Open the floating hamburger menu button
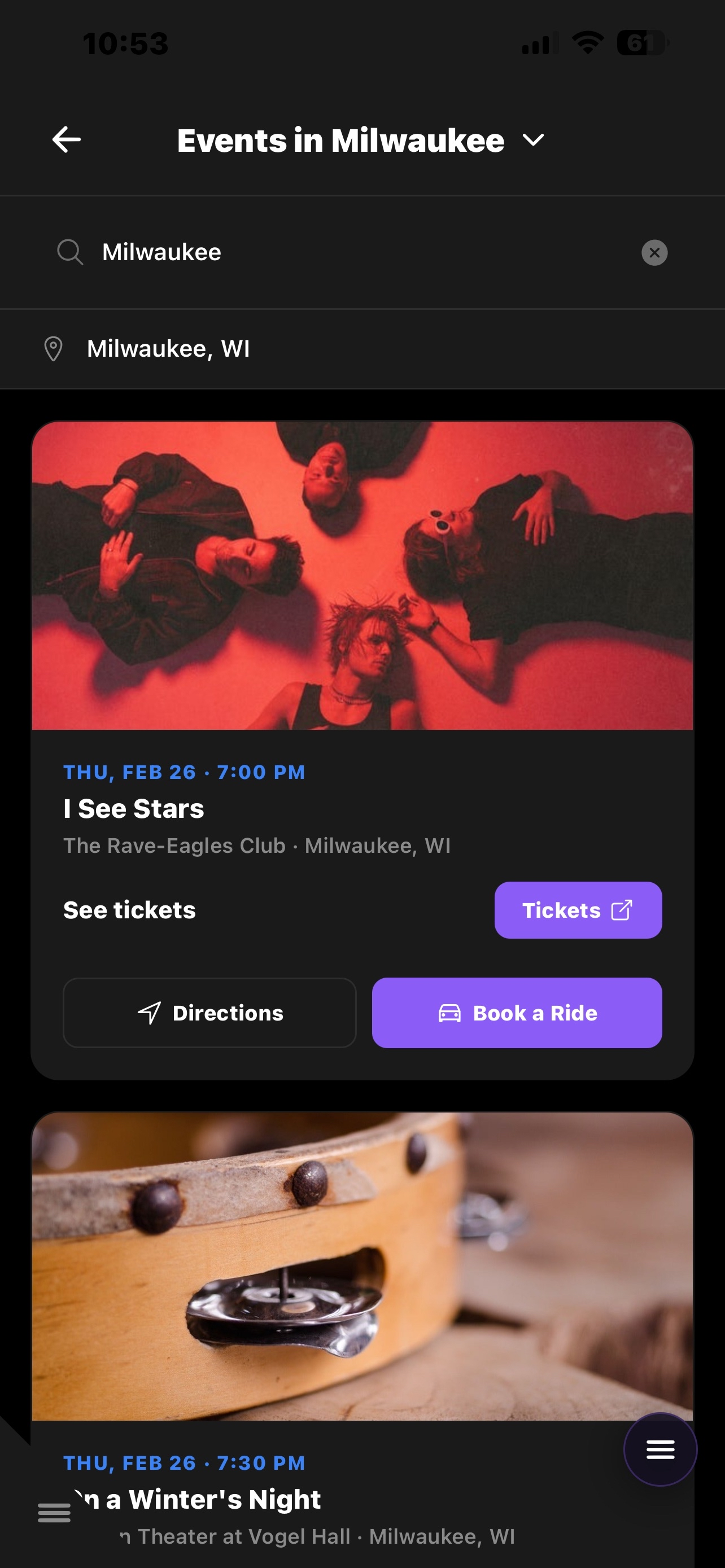Viewport: 725px width, 1568px height. point(660,1449)
